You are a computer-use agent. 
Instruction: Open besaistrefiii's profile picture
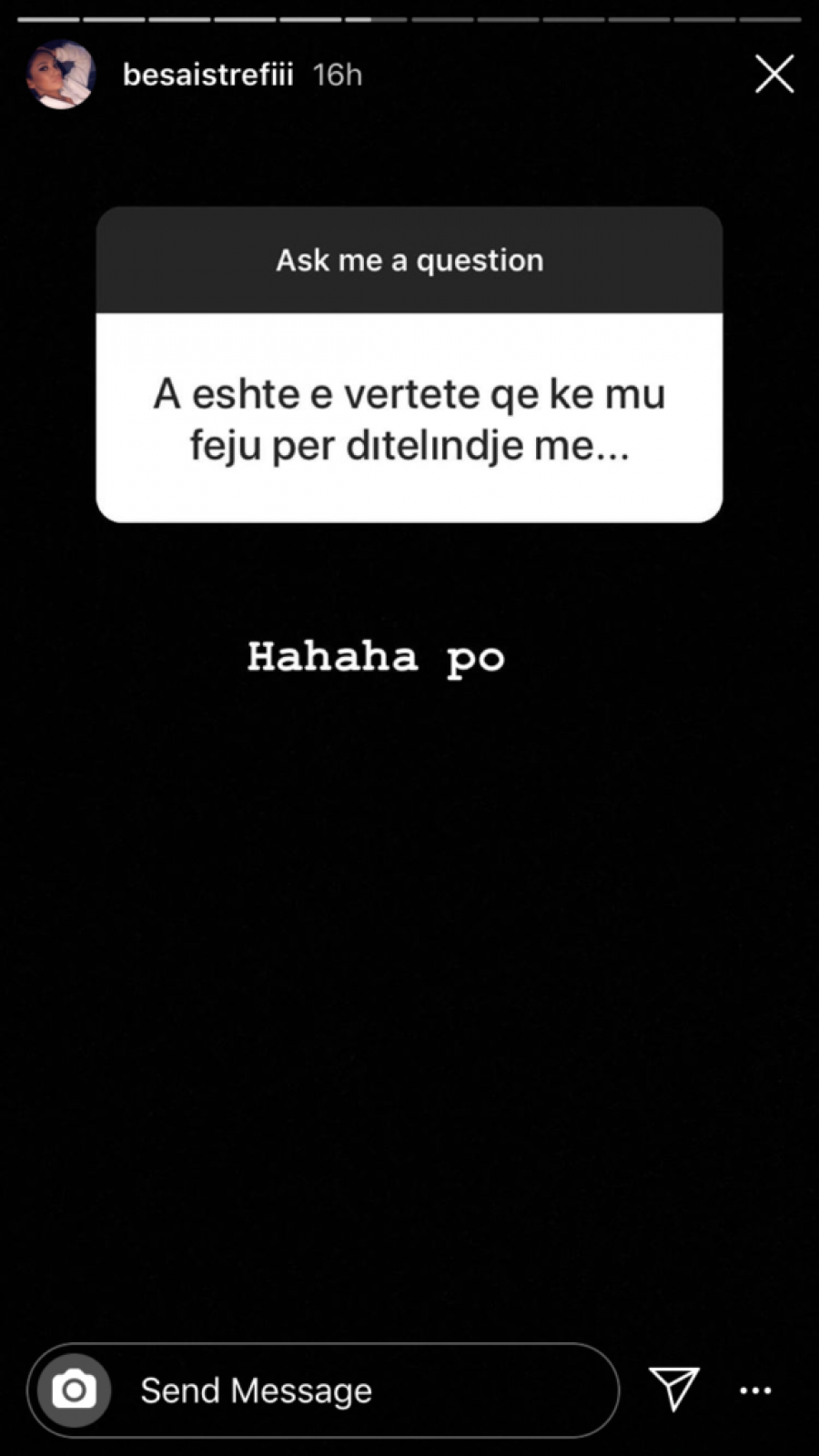tap(60, 75)
